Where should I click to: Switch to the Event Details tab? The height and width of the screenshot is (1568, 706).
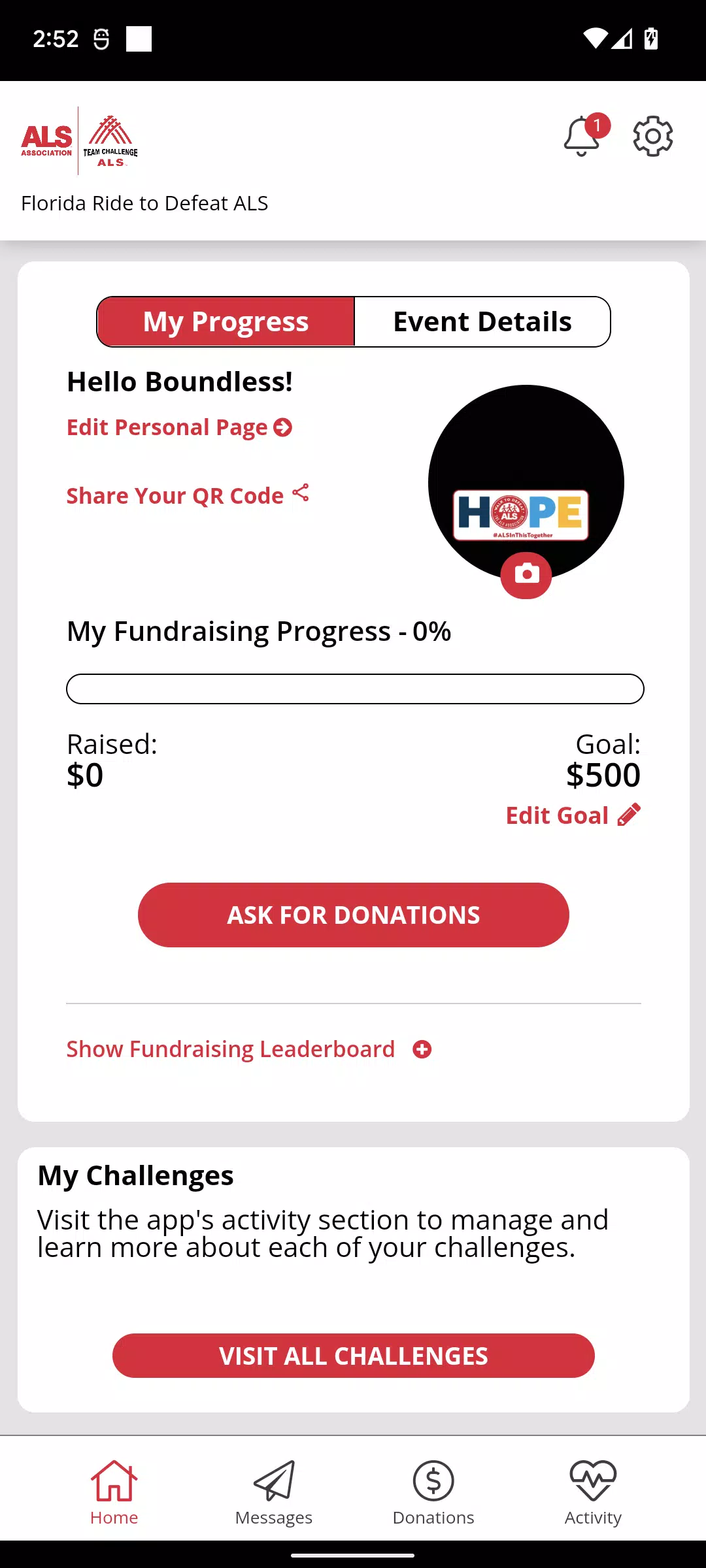click(x=482, y=321)
